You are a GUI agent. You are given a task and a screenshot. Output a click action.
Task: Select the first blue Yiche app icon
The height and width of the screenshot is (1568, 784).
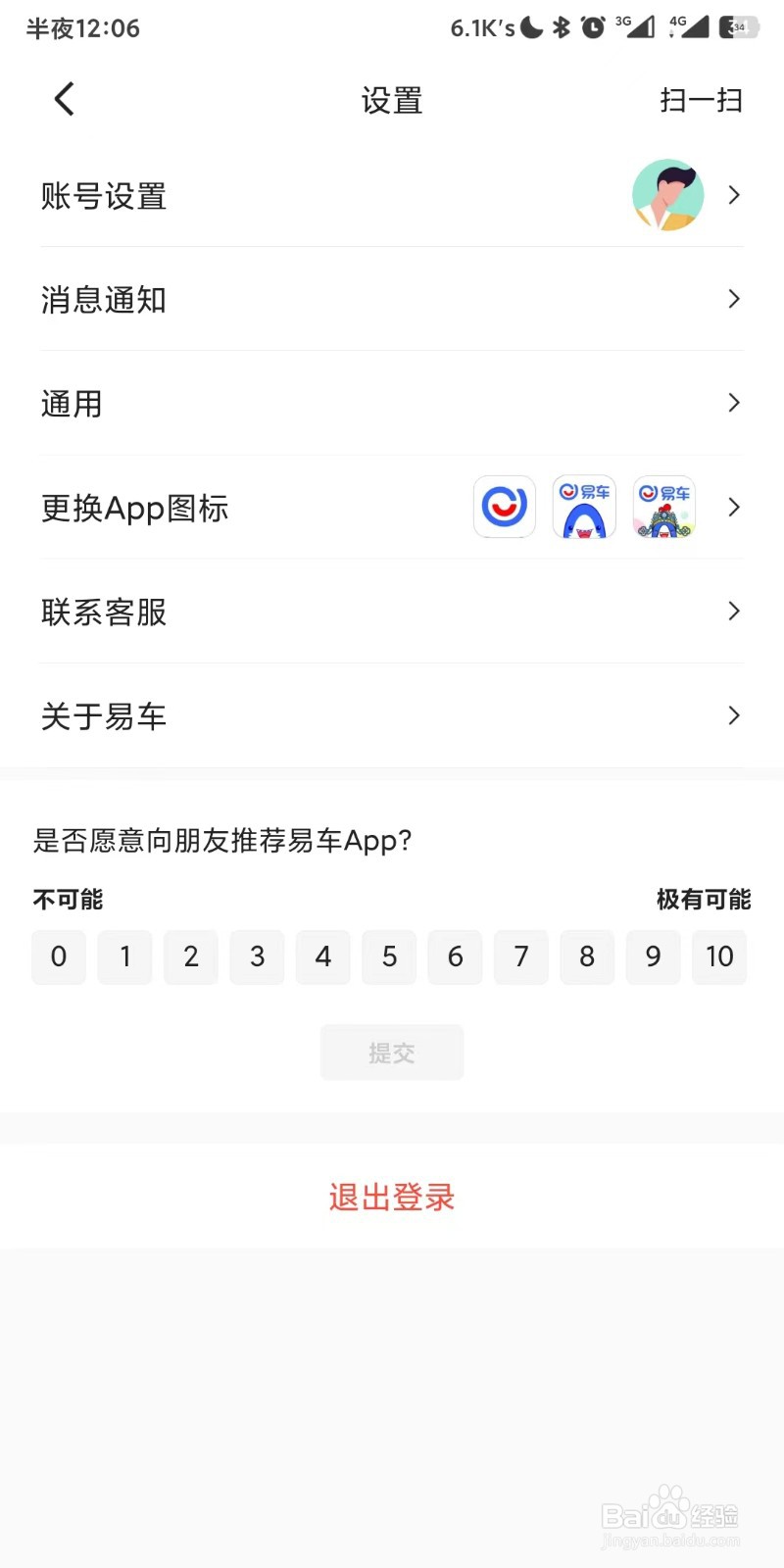[x=504, y=507]
